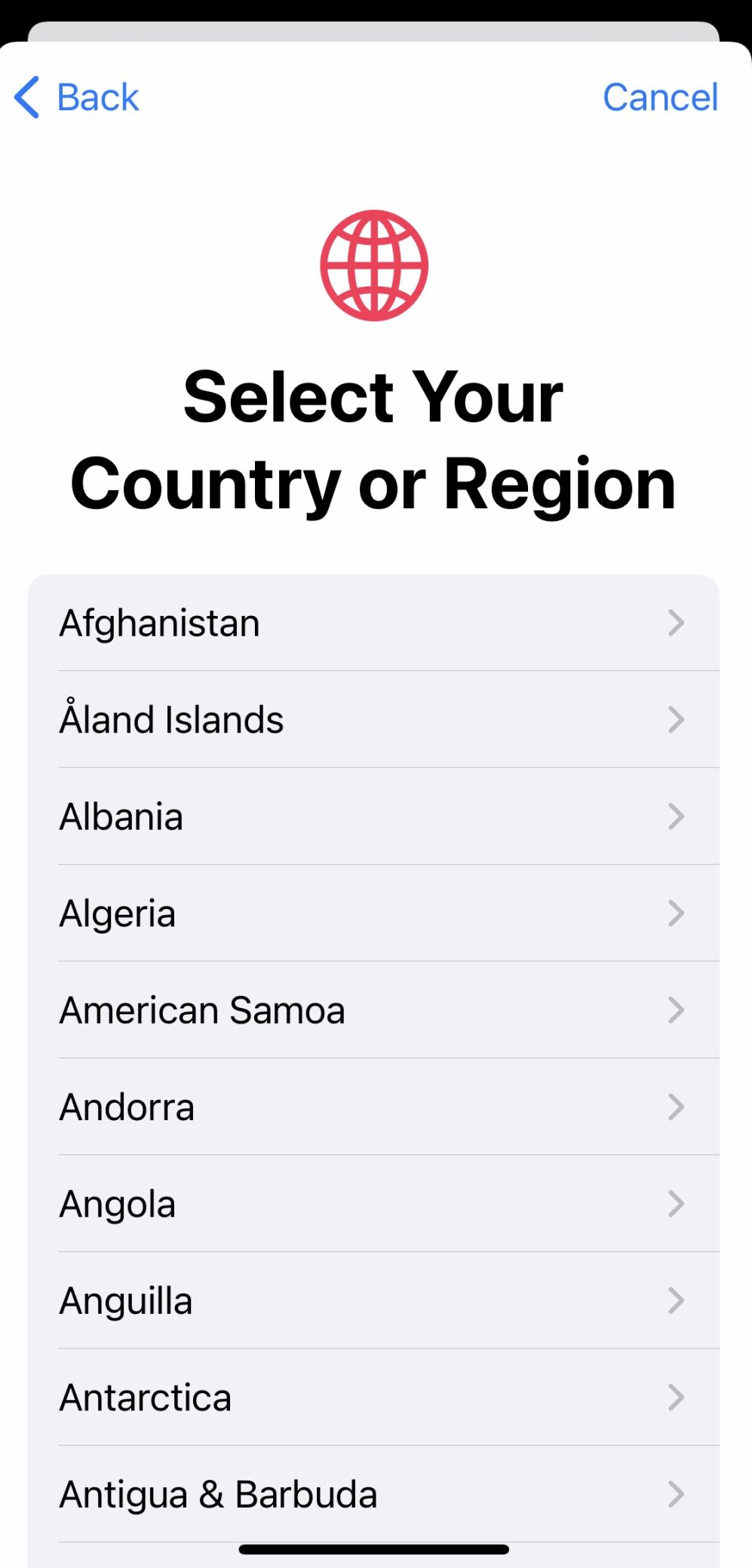Screen dimensions: 752x1568
Task: Expand the Åland Islands row
Action: click(675, 719)
